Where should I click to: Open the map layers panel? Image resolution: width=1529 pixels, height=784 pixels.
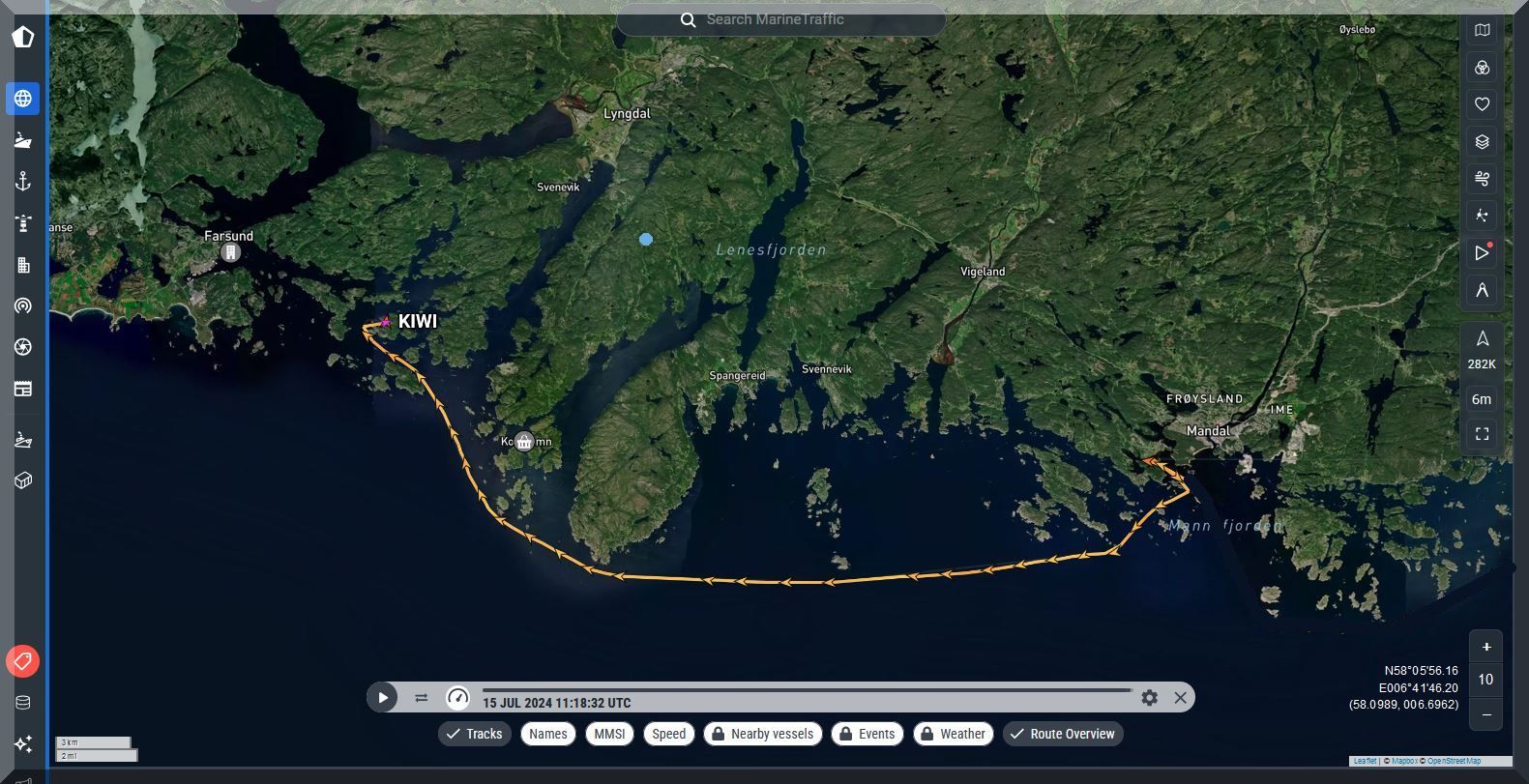[1482, 142]
